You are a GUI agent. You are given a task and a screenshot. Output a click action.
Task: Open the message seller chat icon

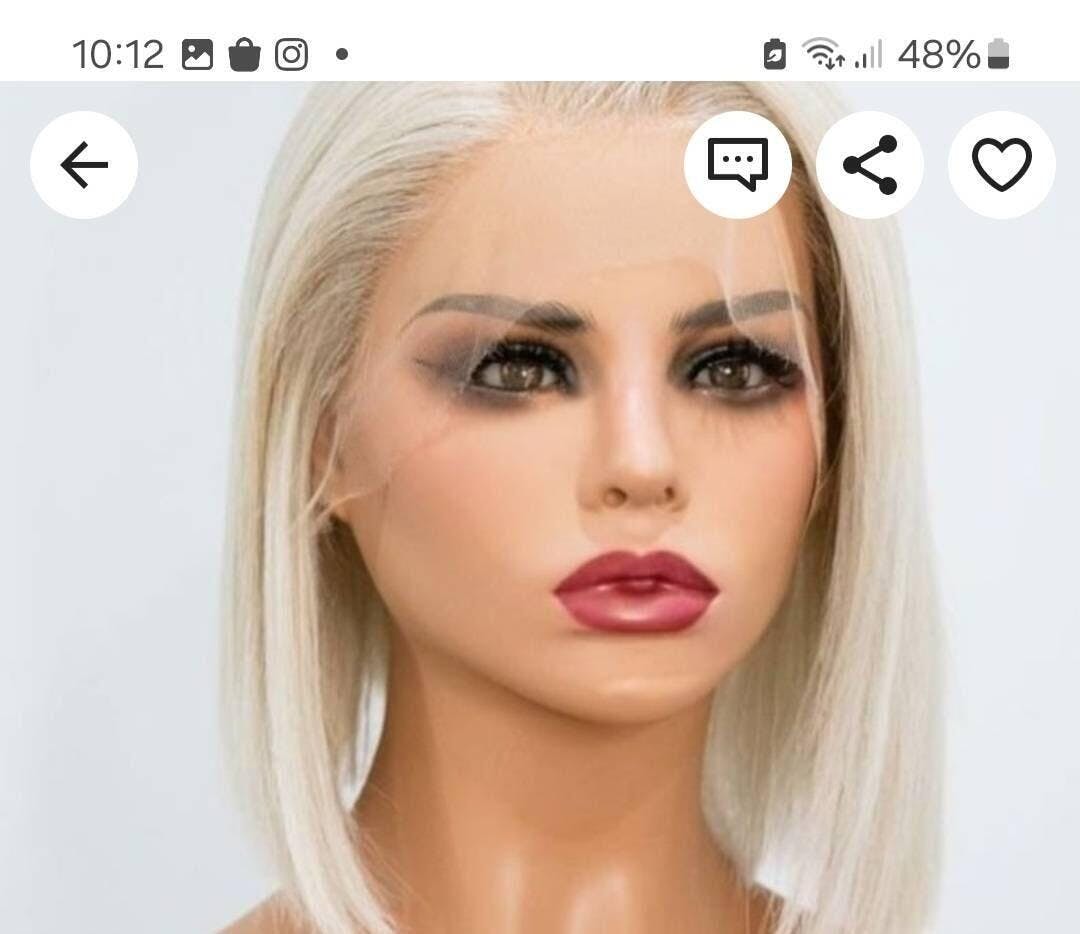[x=738, y=164]
